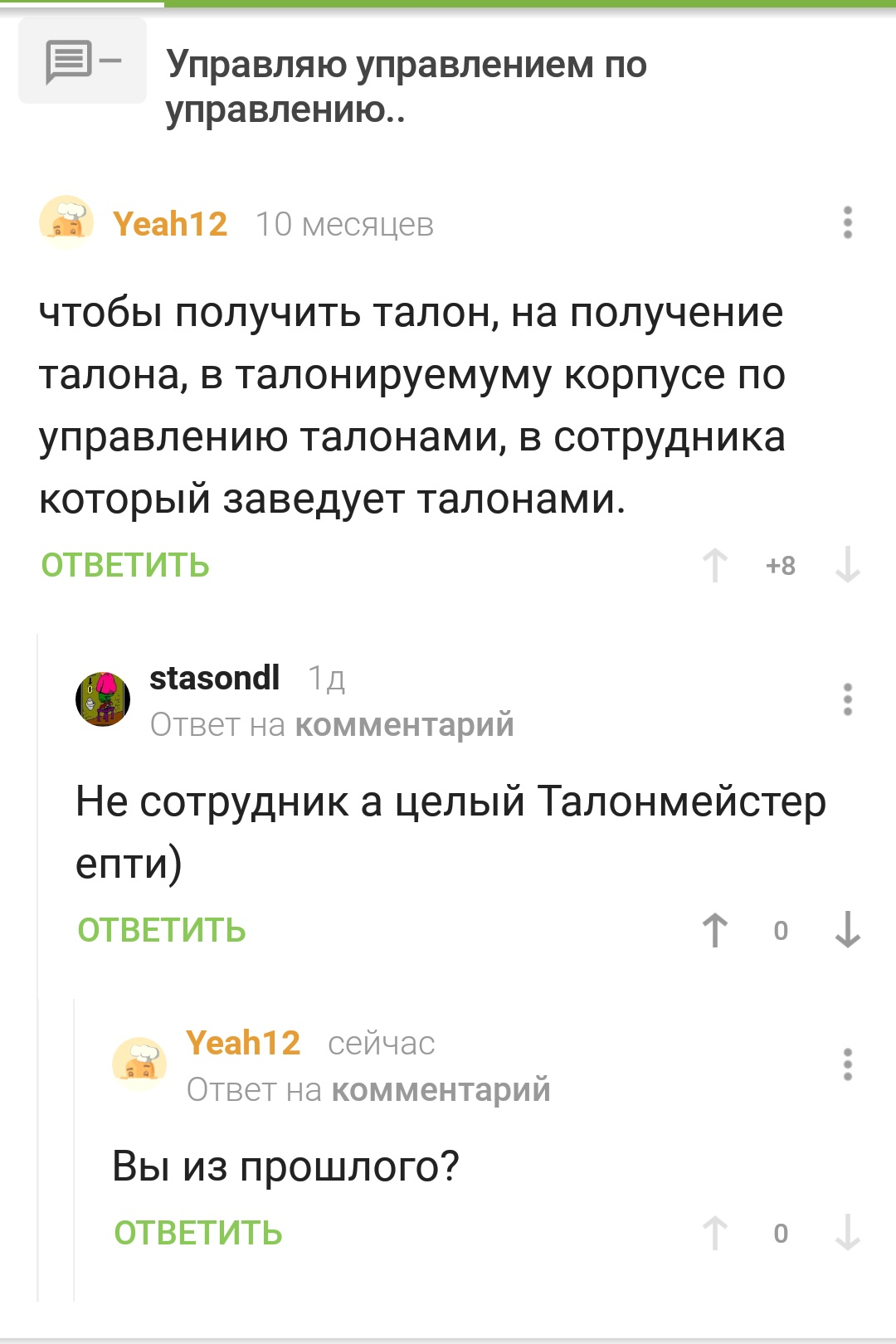This screenshot has width=896, height=1344.
Task: Reply to stasondl's Талонмейстер comment
Action: (x=162, y=930)
